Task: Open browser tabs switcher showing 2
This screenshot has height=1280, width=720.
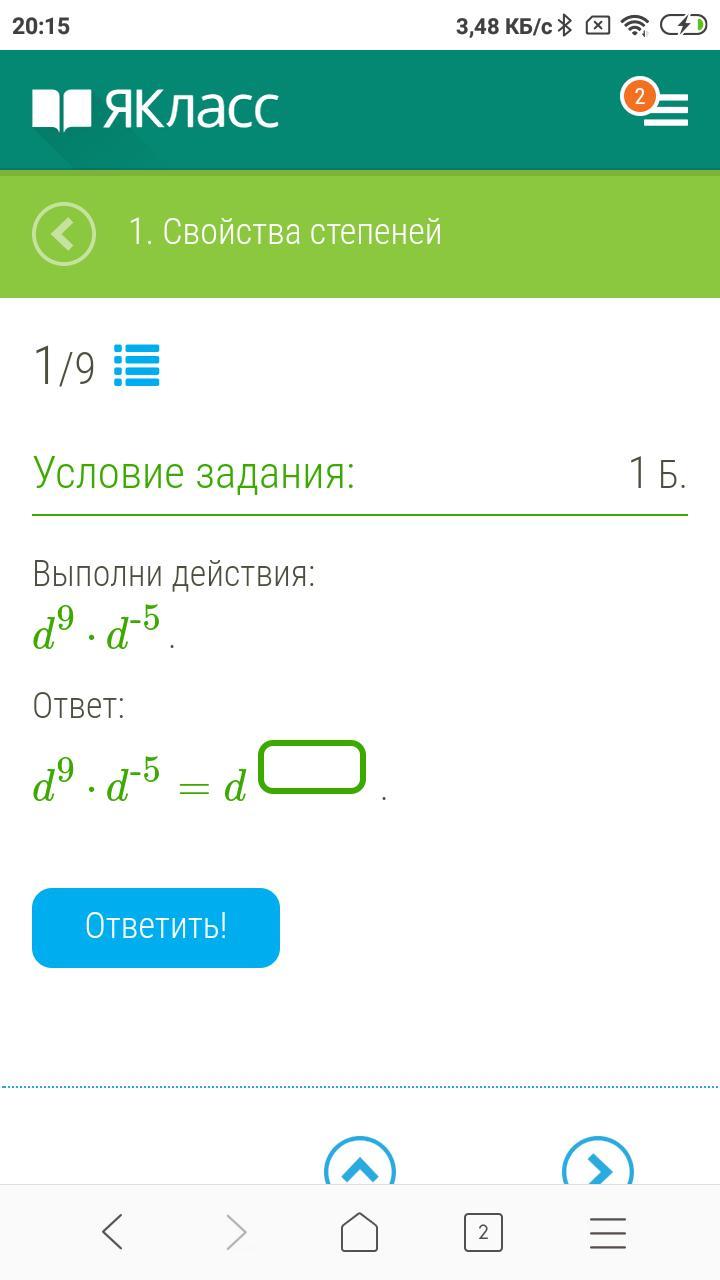Action: click(x=483, y=1232)
